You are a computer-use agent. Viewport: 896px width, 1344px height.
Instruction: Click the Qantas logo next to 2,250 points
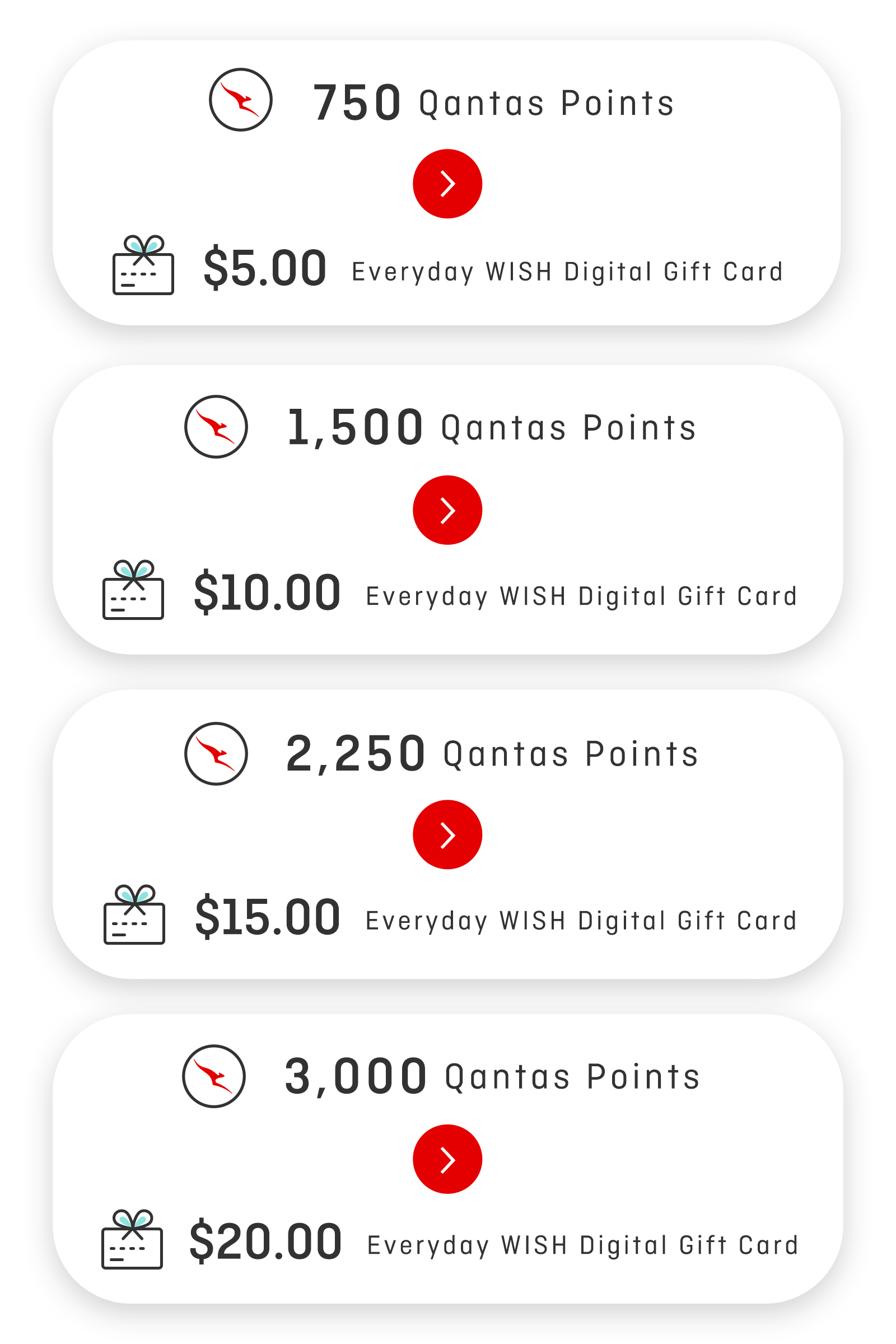click(x=216, y=753)
